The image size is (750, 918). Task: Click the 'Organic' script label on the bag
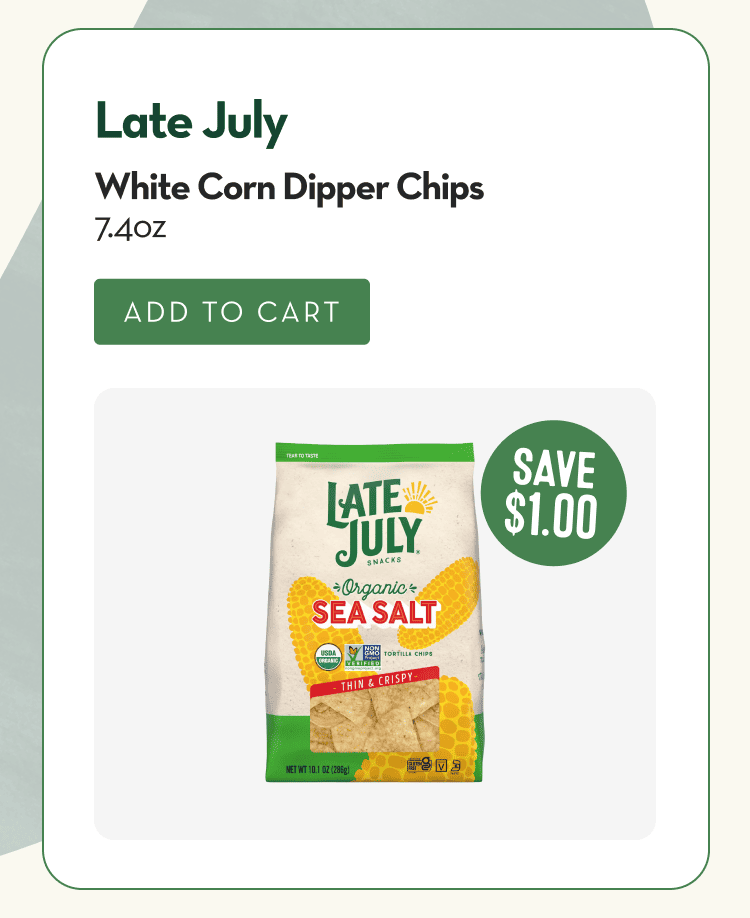coord(377,587)
